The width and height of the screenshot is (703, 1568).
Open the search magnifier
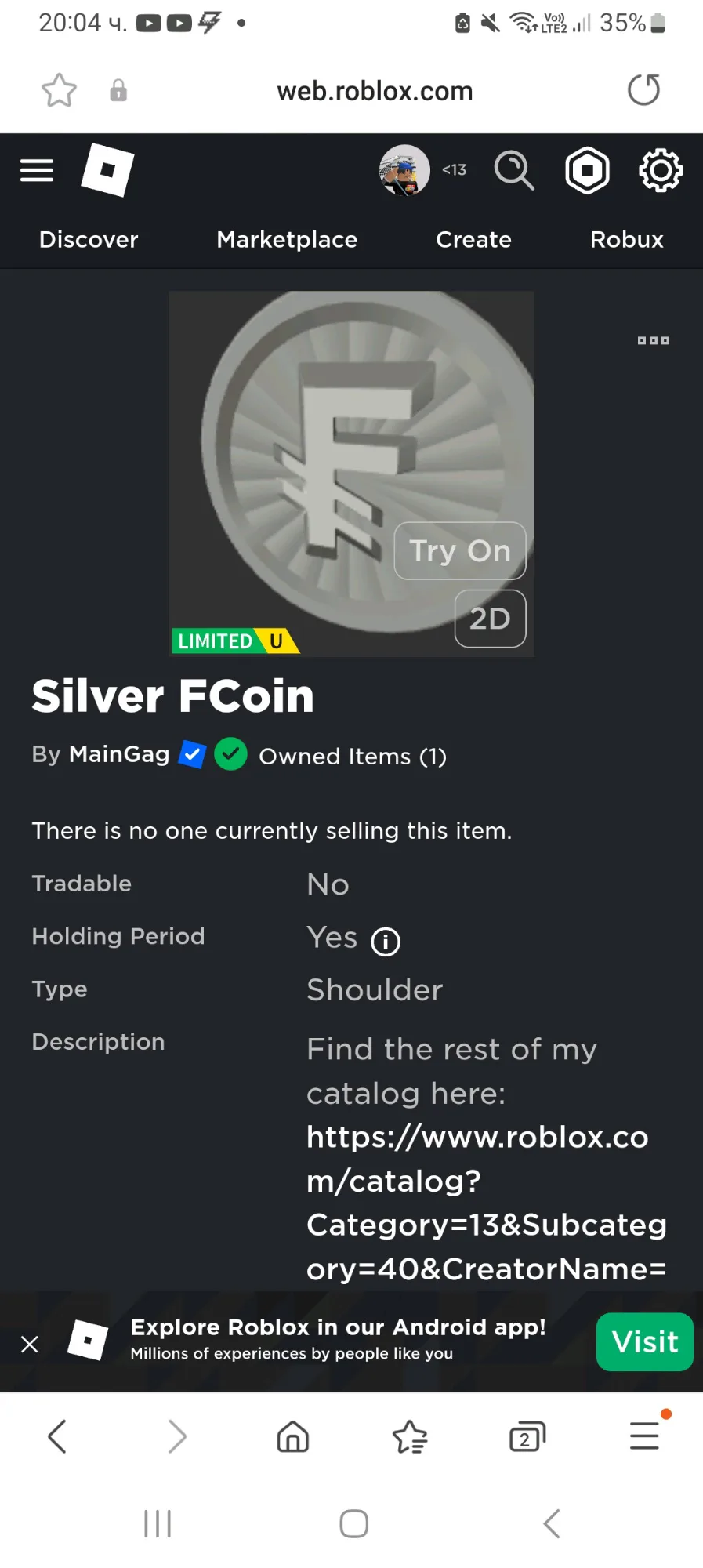pyautogui.click(x=514, y=170)
